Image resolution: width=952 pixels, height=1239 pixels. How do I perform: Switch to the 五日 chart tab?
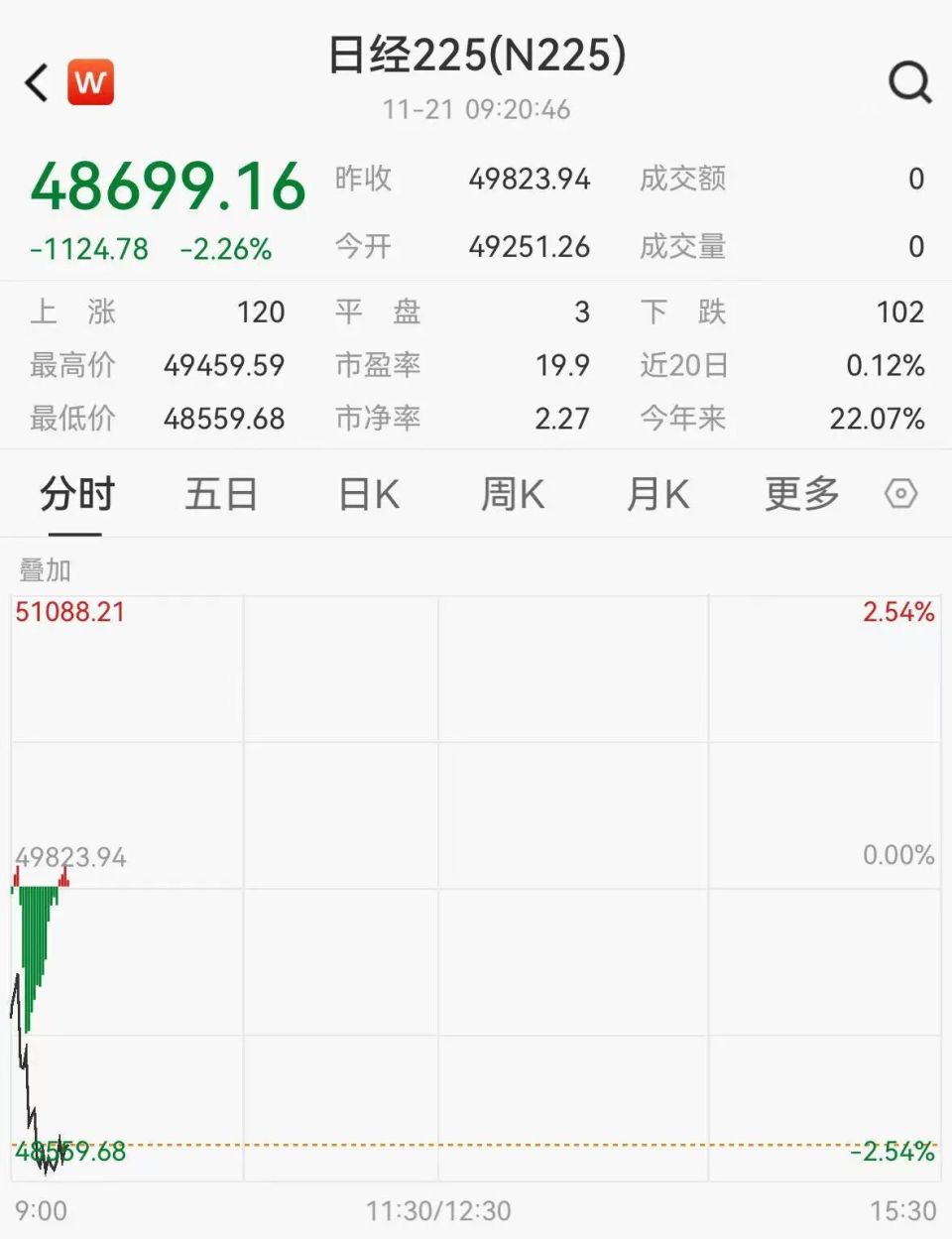[222, 493]
